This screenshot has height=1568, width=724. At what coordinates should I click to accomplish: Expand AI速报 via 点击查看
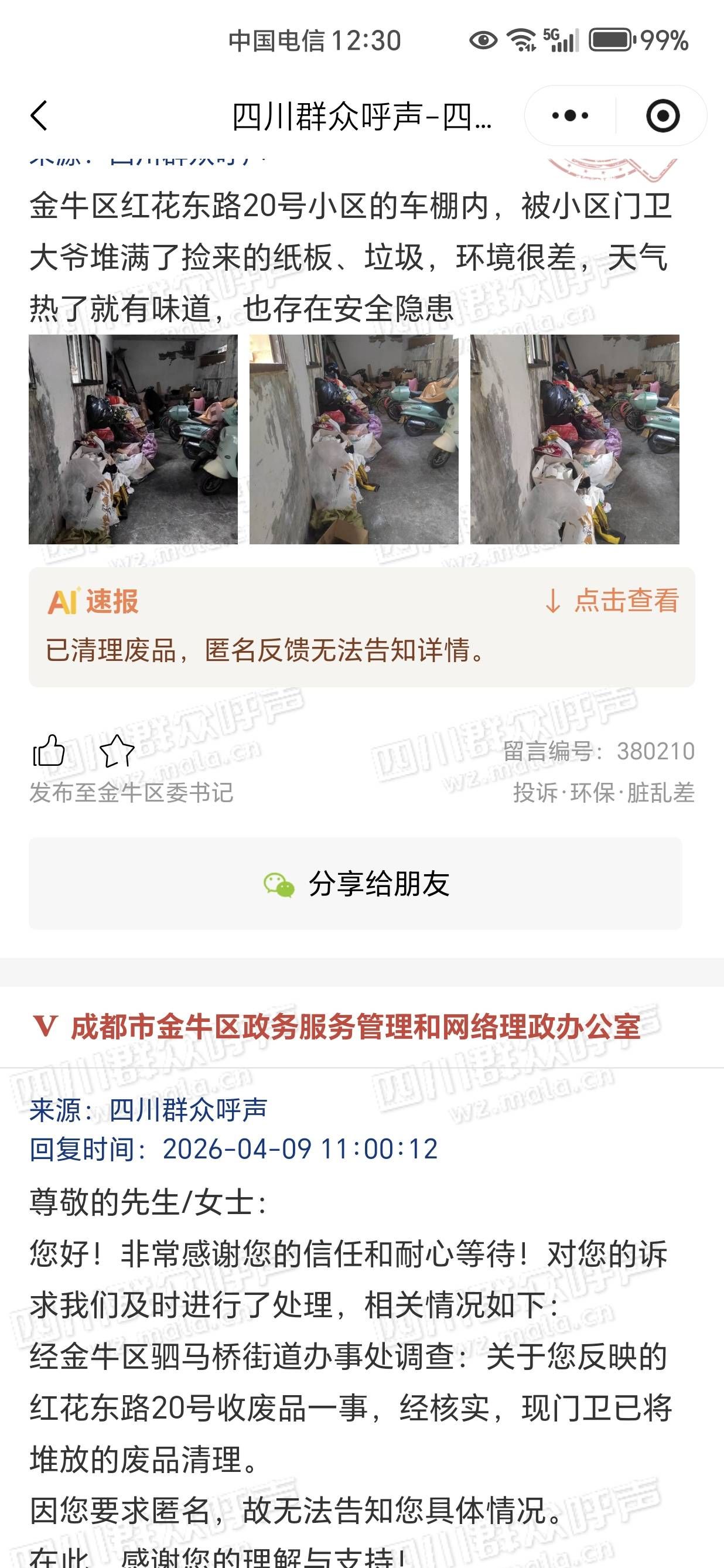pos(612,601)
